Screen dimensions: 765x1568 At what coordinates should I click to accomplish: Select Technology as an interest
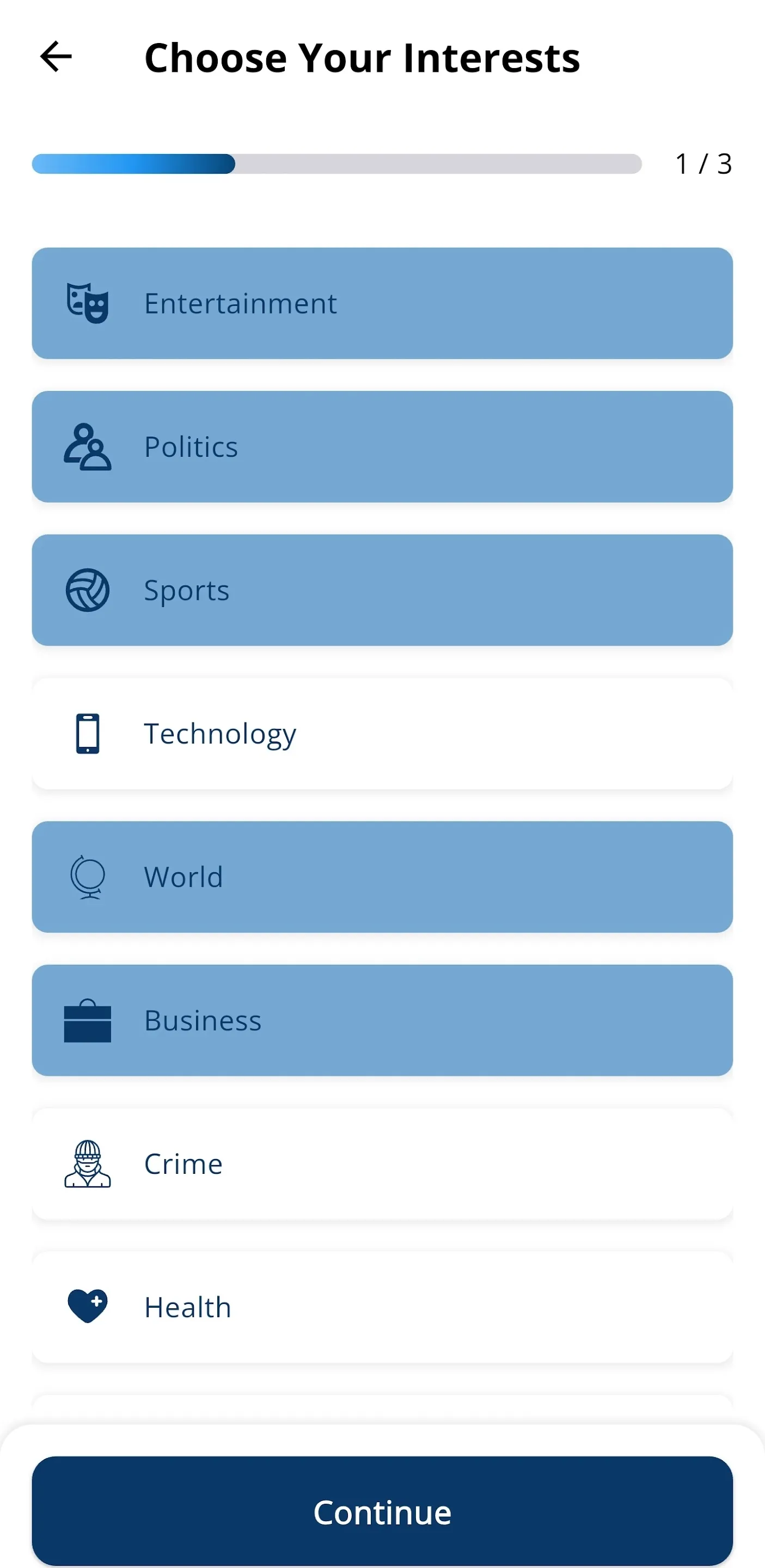(x=382, y=733)
